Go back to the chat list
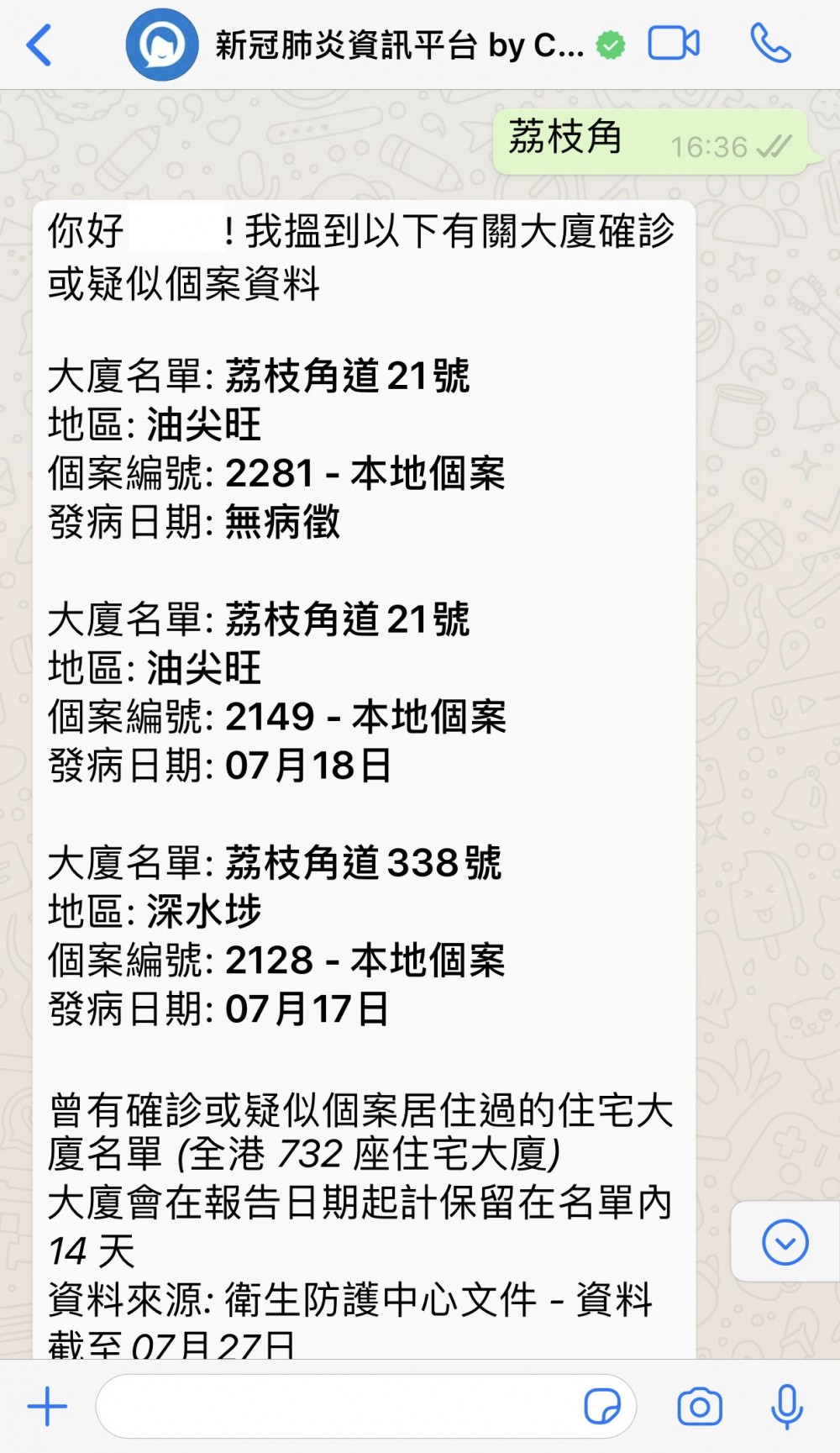Viewport: 840px width, 1453px height. pyautogui.click(x=39, y=45)
